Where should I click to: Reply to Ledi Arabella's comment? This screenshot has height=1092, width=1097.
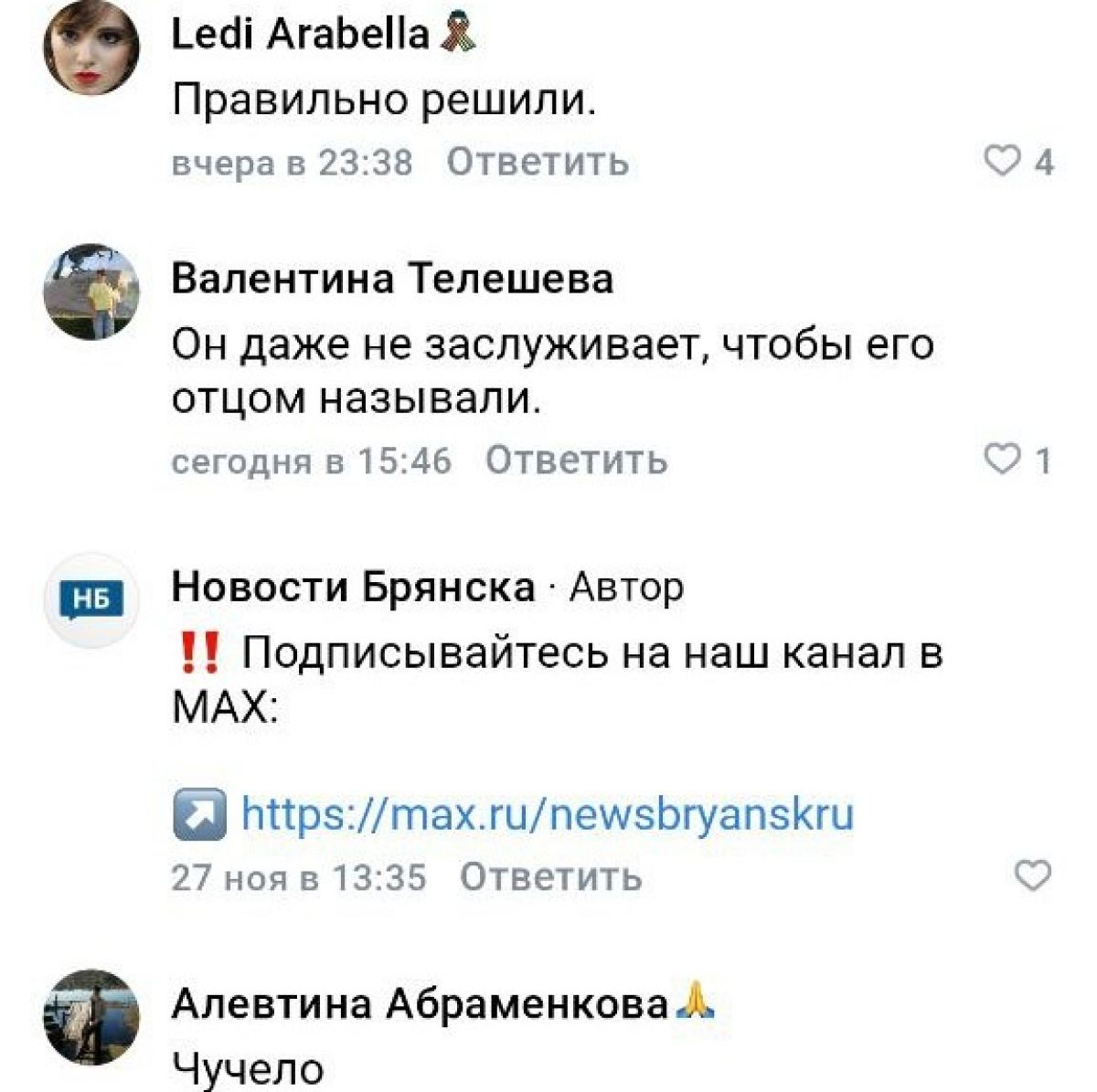tap(538, 162)
